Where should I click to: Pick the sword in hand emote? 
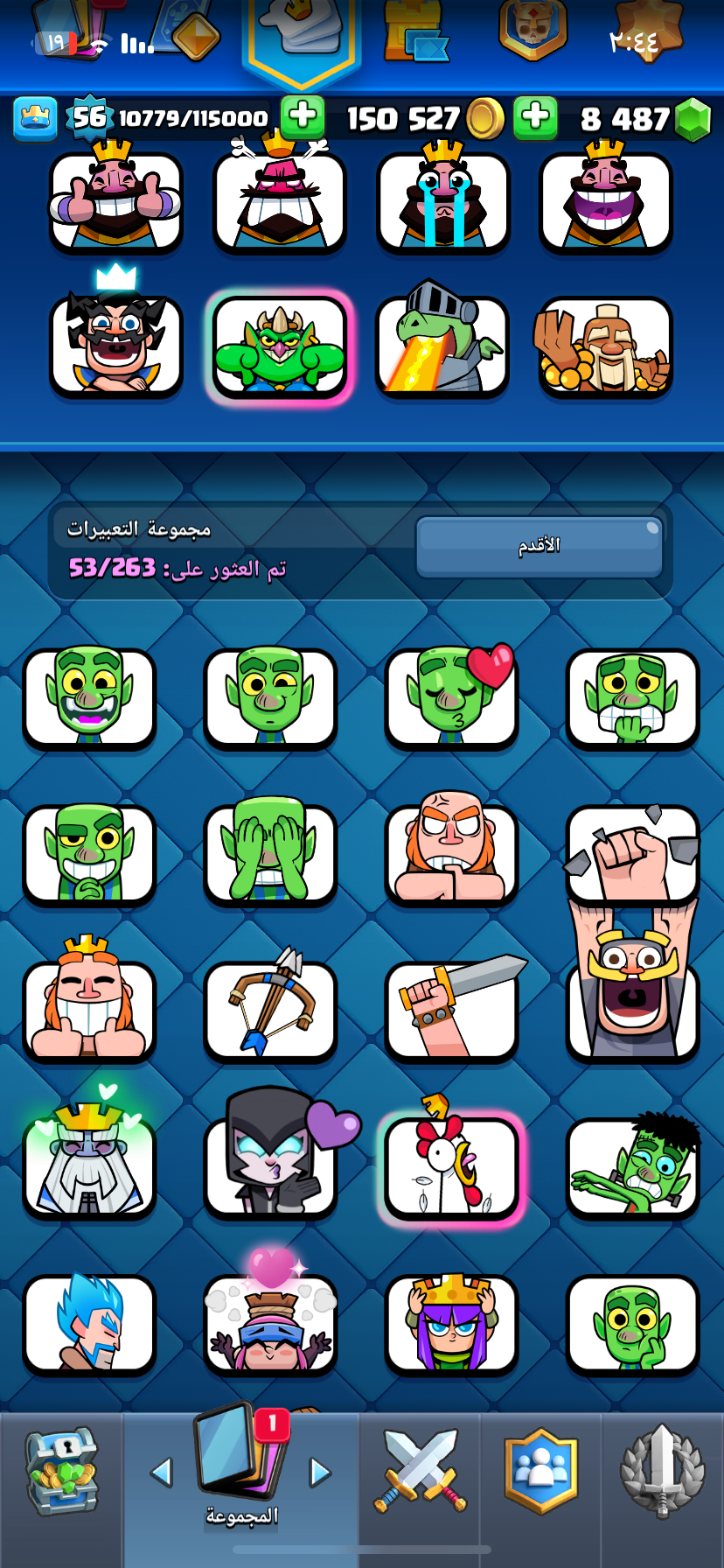pyautogui.click(x=451, y=1011)
